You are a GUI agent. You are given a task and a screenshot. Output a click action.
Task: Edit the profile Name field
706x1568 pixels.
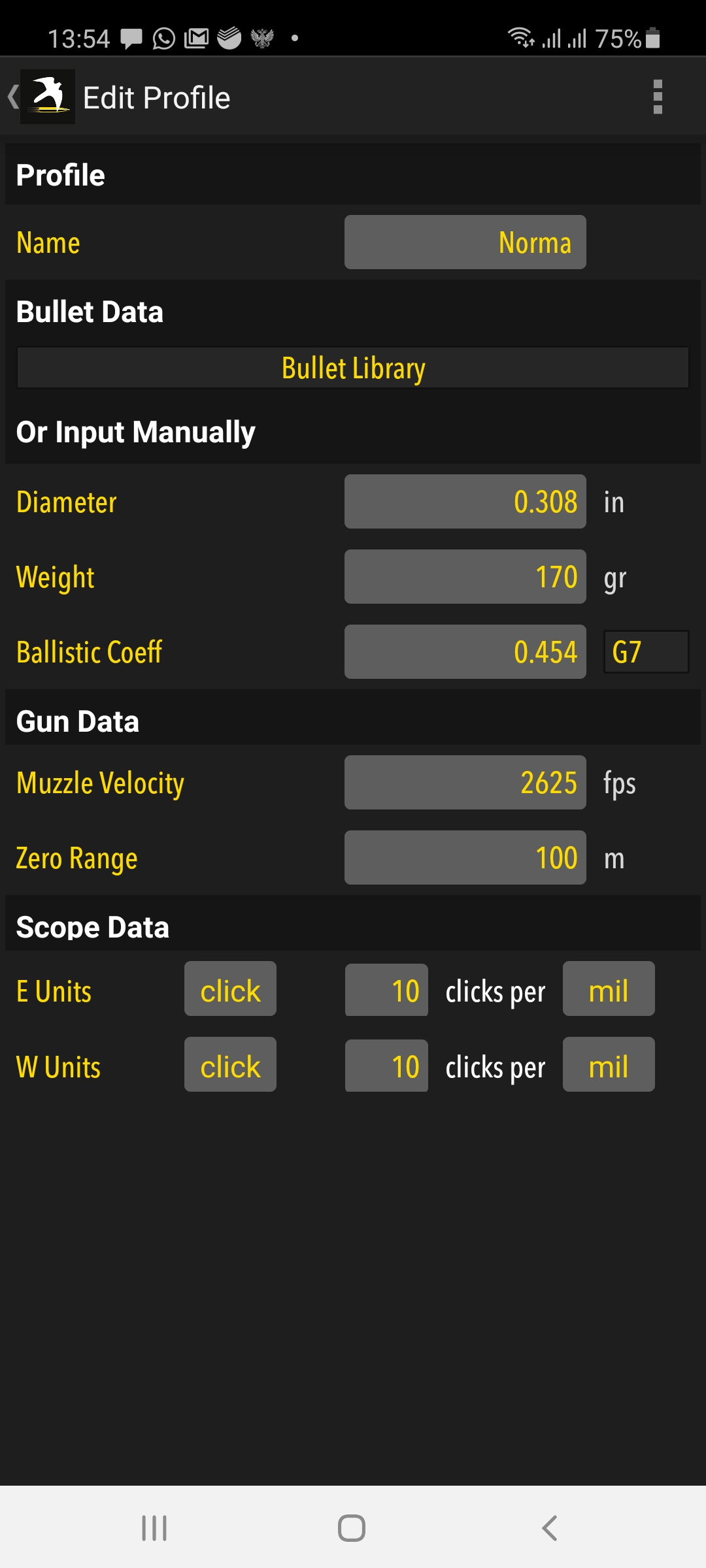[465, 242]
